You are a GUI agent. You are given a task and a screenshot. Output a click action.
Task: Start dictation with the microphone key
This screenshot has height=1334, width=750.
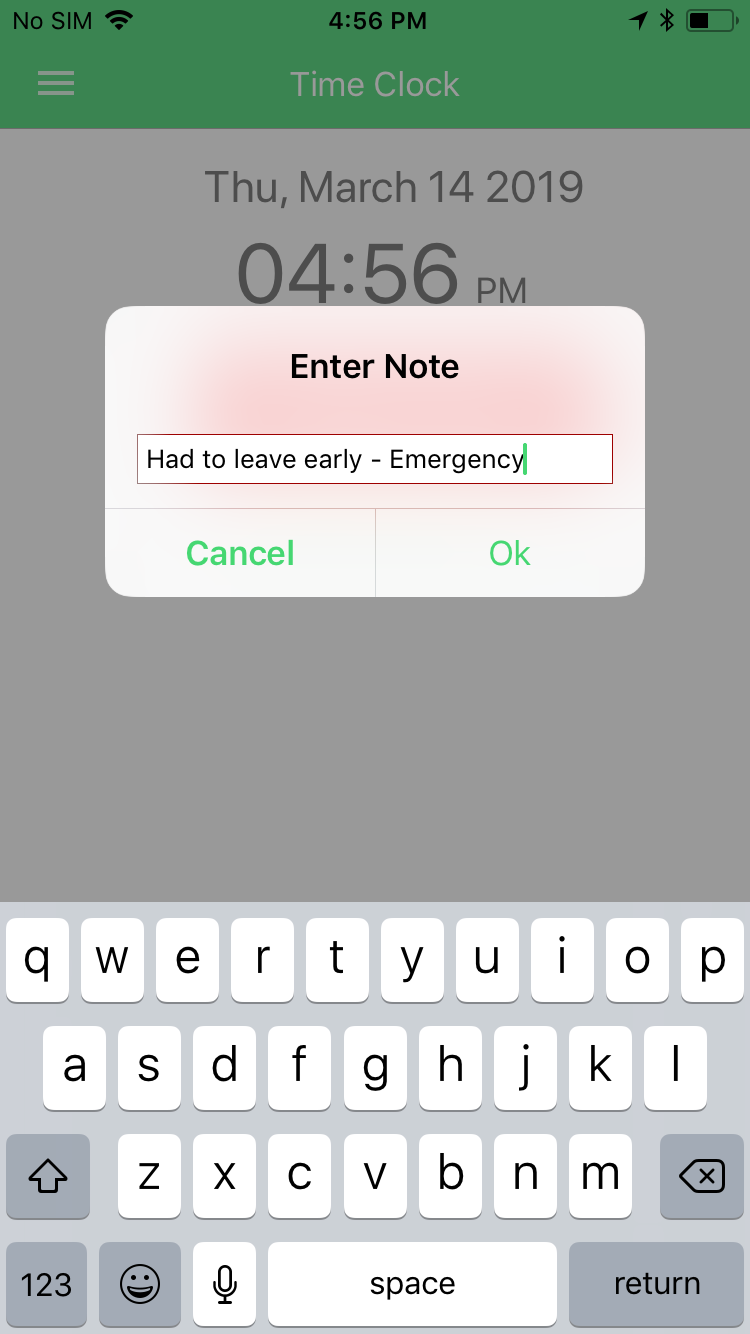(225, 1284)
